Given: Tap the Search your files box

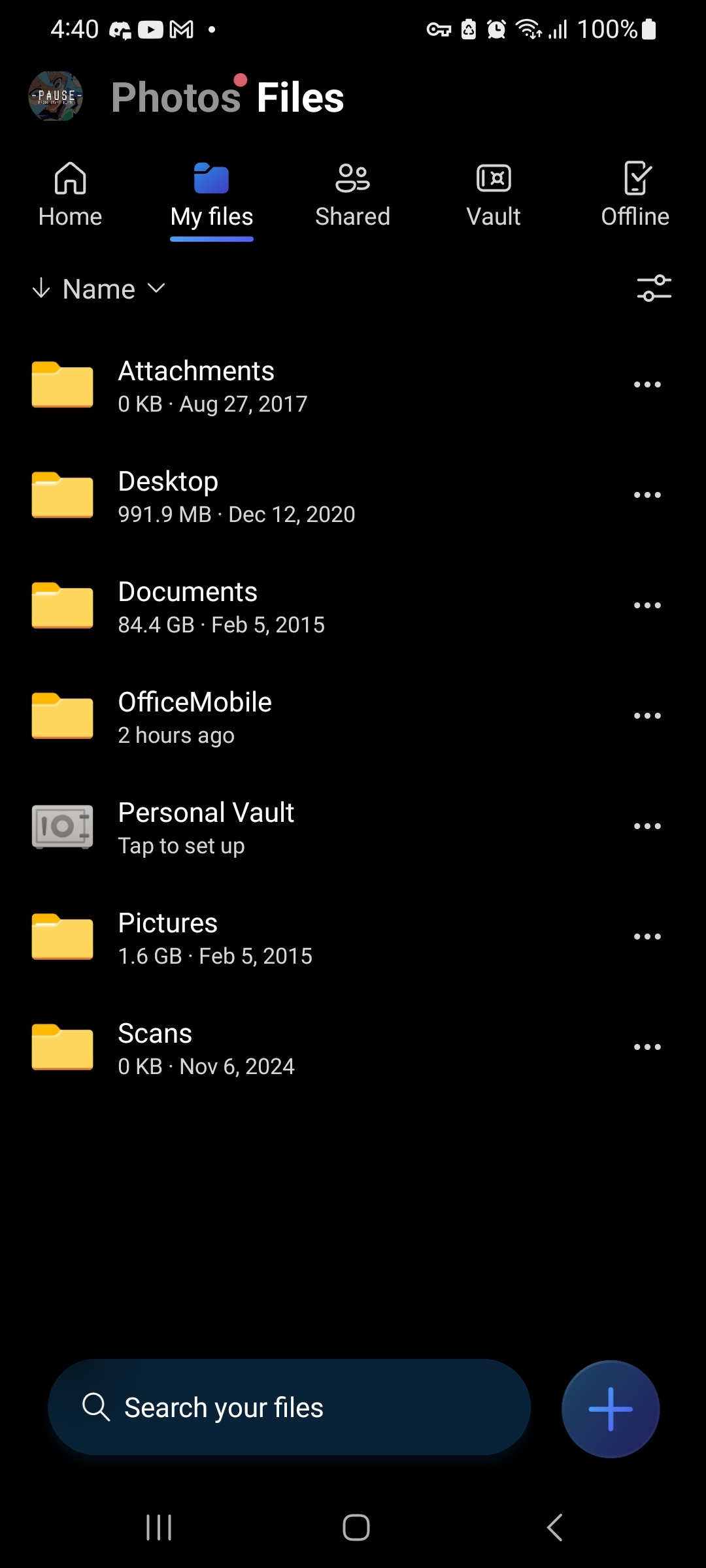Looking at the screenshot, I should click(289, 1407).
